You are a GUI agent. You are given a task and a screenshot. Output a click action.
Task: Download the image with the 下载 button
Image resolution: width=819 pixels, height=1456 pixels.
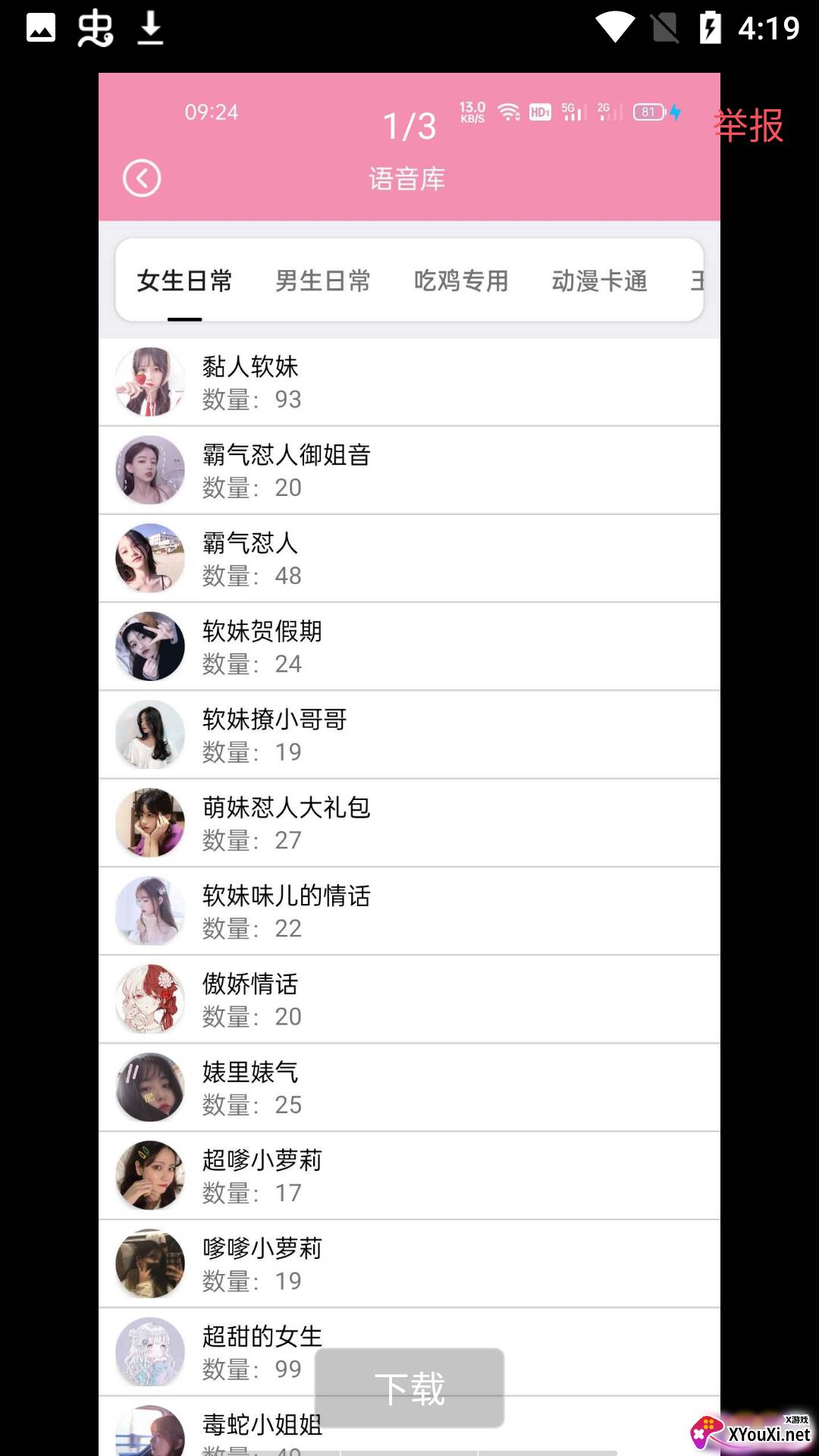tap(409, 1389)
